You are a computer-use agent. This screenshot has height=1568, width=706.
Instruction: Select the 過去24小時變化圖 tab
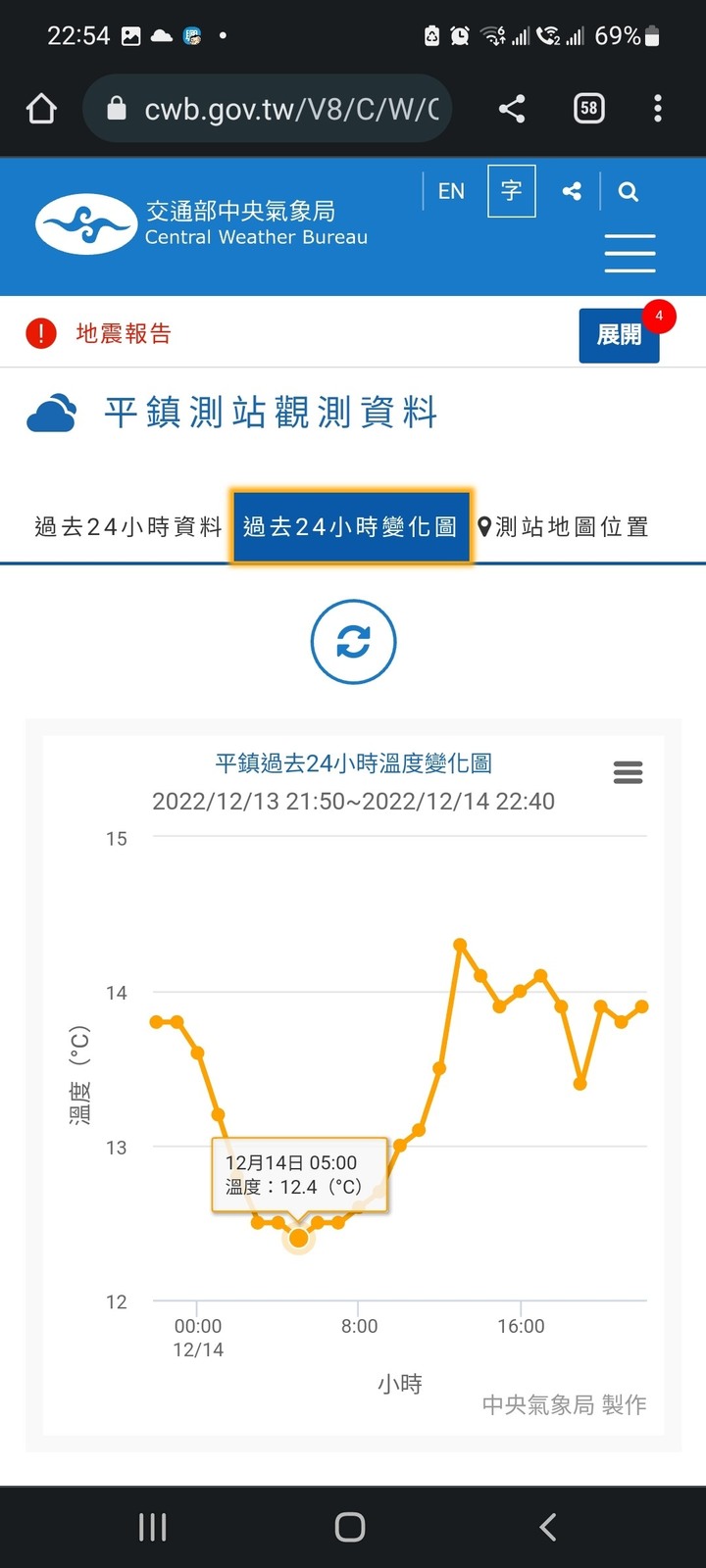pos(350,527)
